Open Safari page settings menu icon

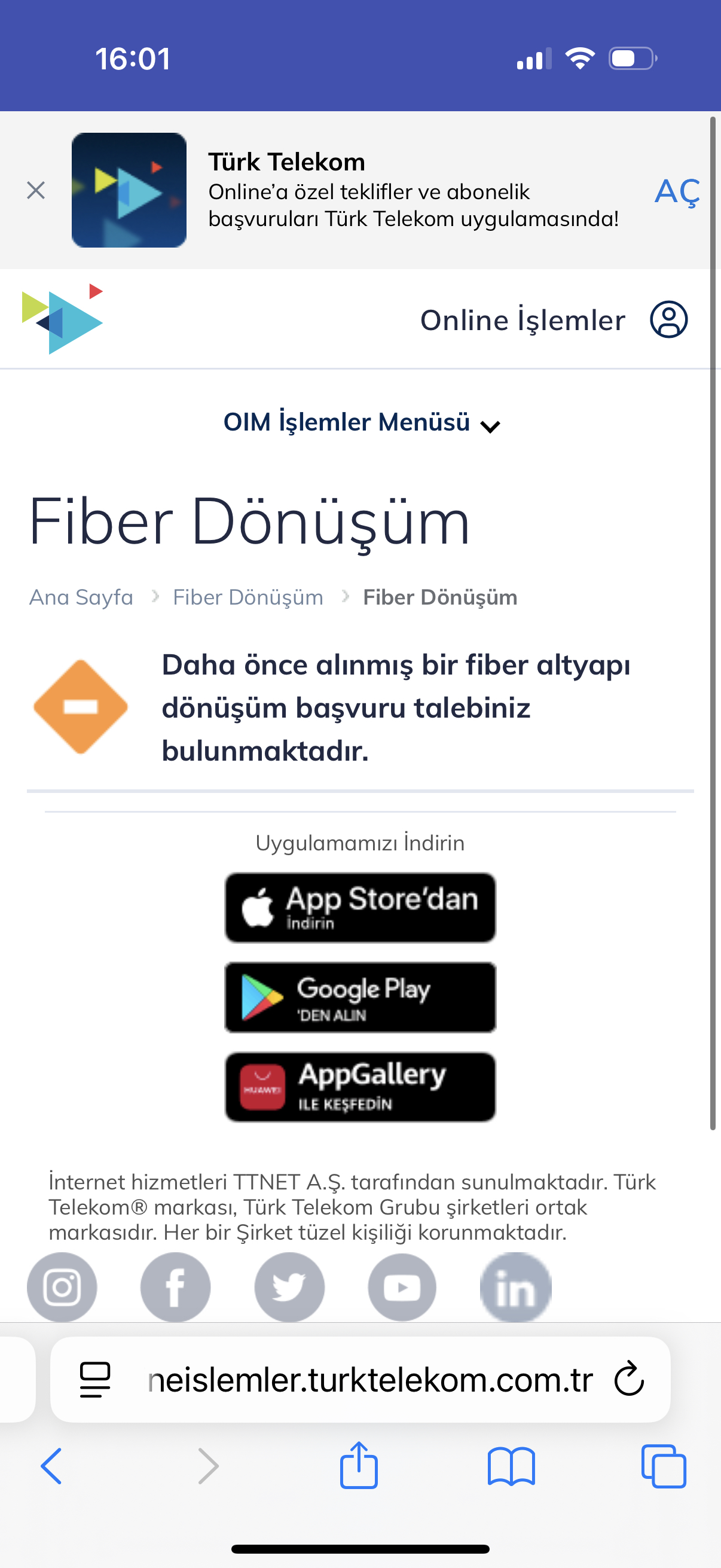(x=96, y=1379)
